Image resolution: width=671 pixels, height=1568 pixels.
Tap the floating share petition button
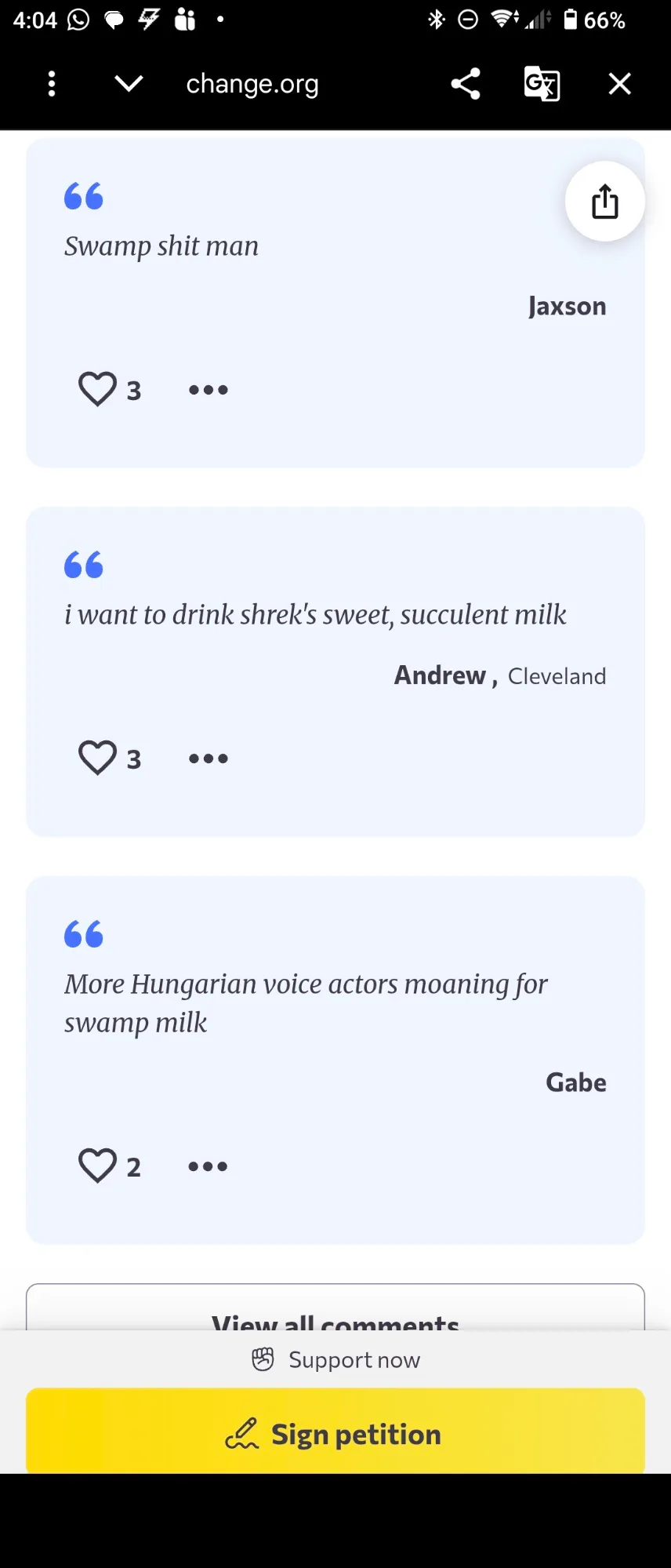tap(604, 202)
